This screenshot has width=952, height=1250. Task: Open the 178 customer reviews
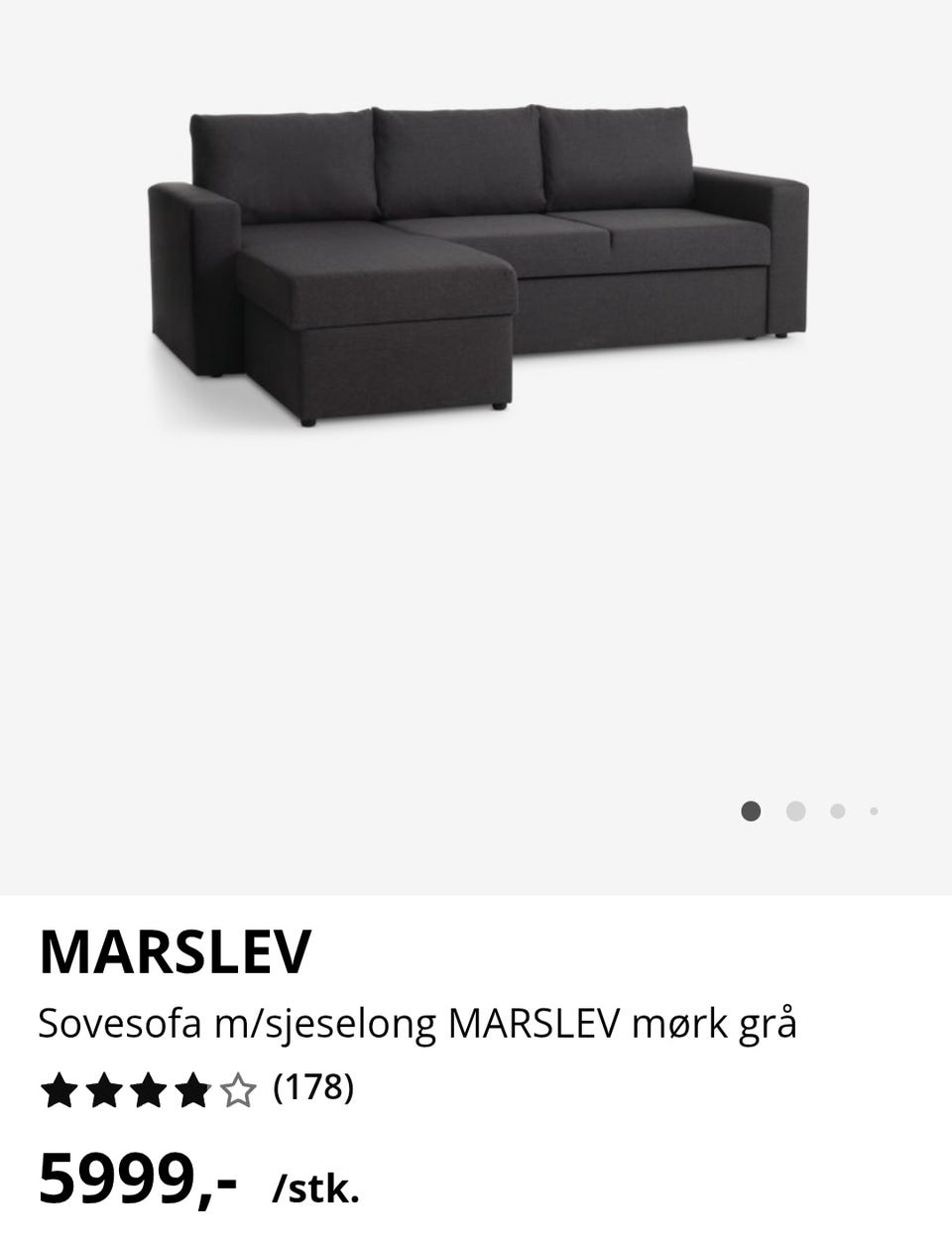(x=313, y=1088)
